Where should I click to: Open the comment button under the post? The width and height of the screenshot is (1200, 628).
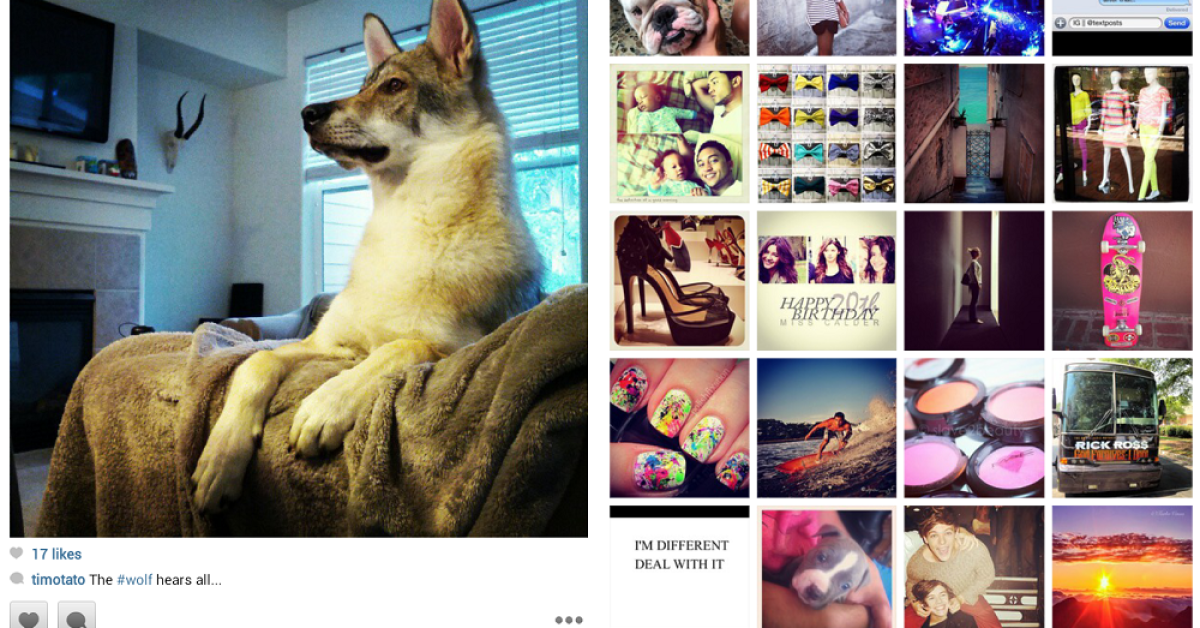tap(77, 617)
